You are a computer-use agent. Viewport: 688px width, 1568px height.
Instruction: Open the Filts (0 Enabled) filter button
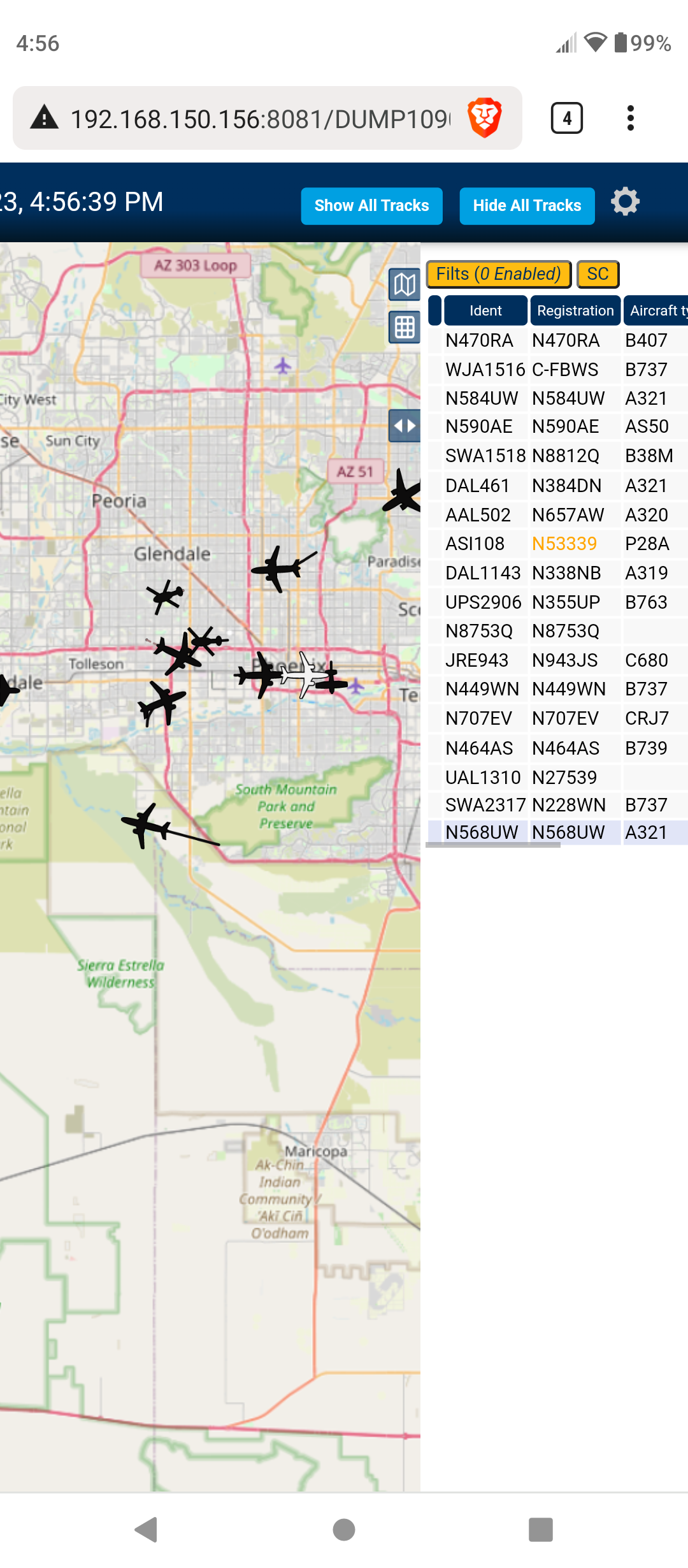(x=498, y=274)
